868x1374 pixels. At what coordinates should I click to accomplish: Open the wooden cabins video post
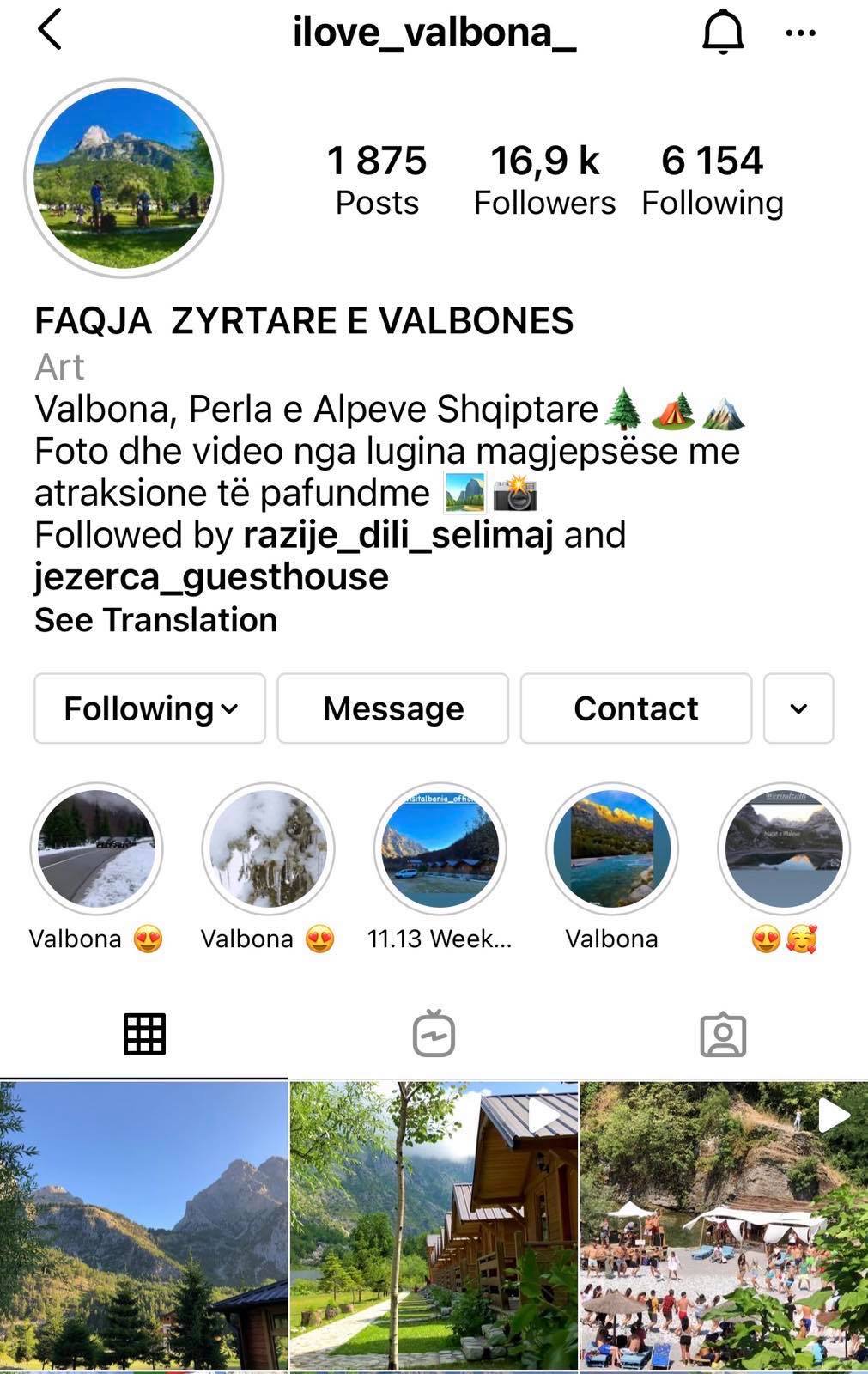[x=434, y=1226]
